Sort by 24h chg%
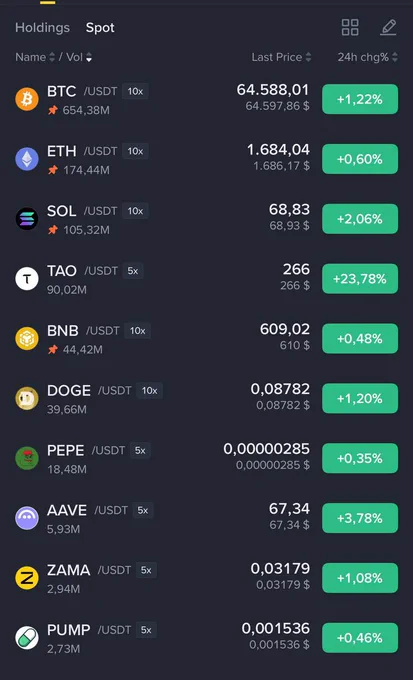The image size is (413, 680). tap(367, 57)
